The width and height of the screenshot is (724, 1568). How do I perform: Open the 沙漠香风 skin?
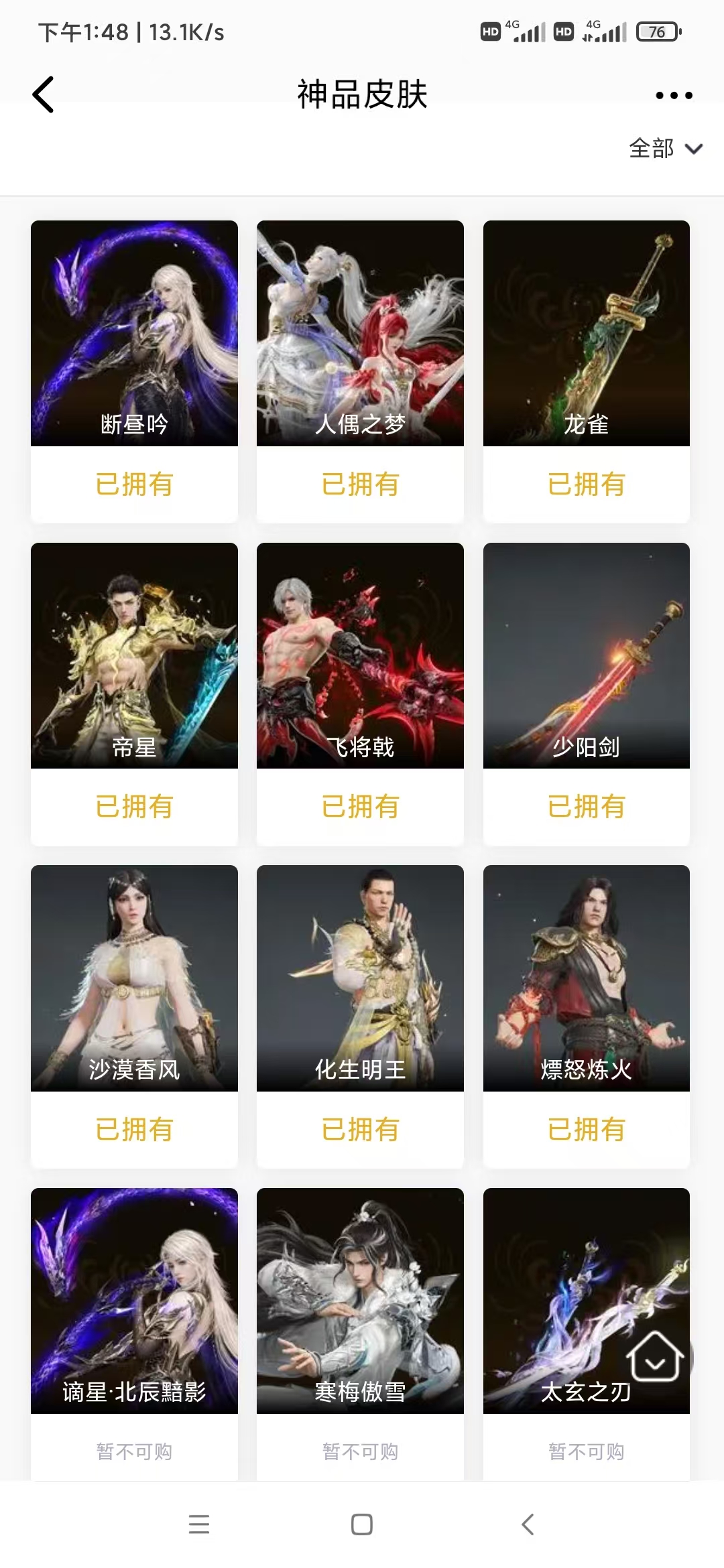(x=134, y=978)
